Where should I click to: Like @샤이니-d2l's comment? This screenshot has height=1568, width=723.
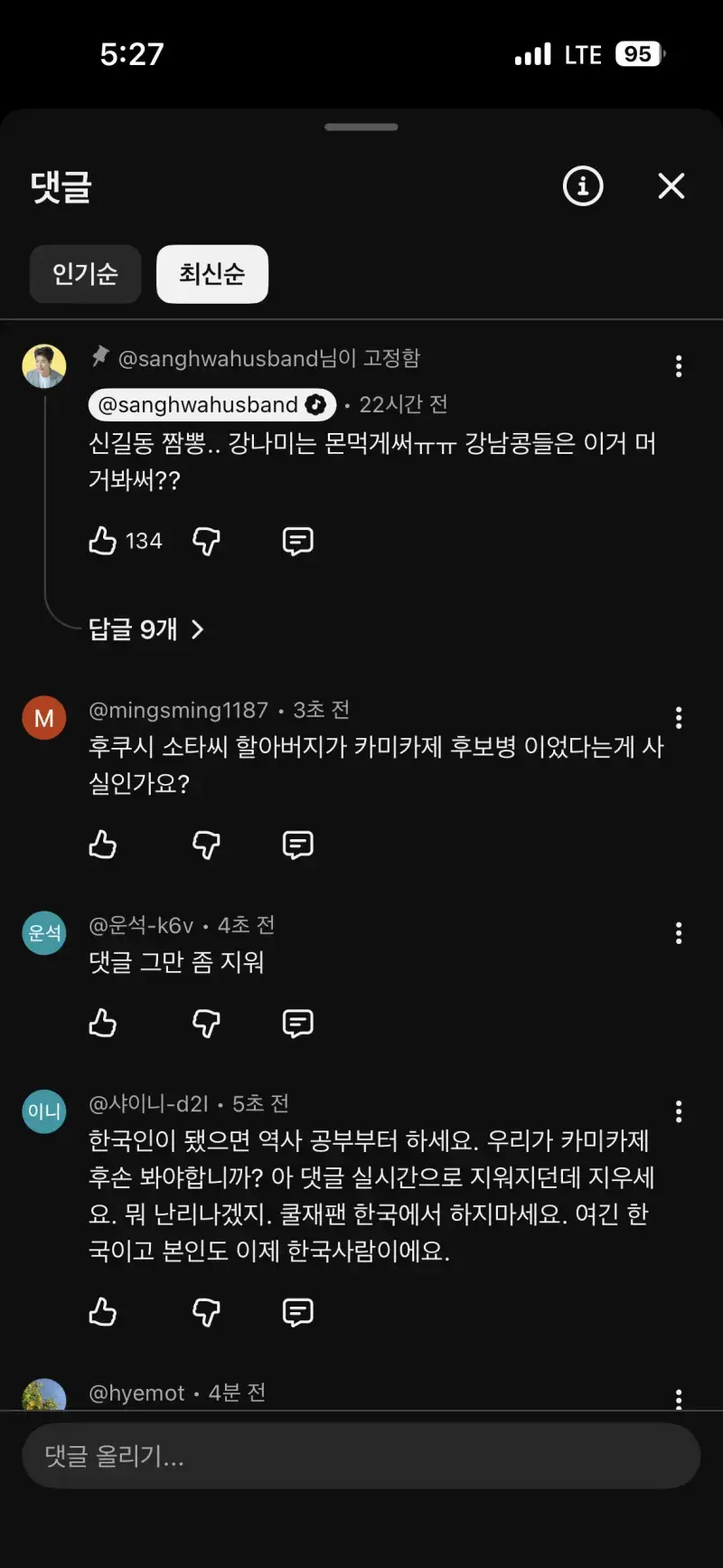pos(103,1312)
